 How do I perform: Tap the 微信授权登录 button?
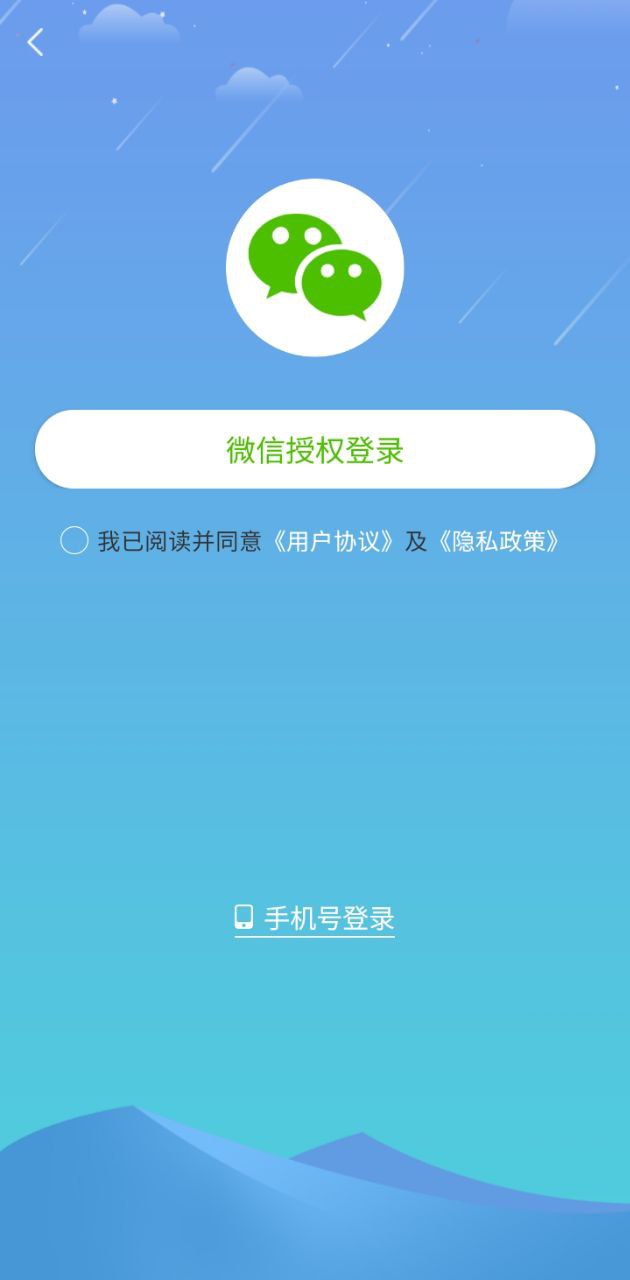[x=315, y=450]
